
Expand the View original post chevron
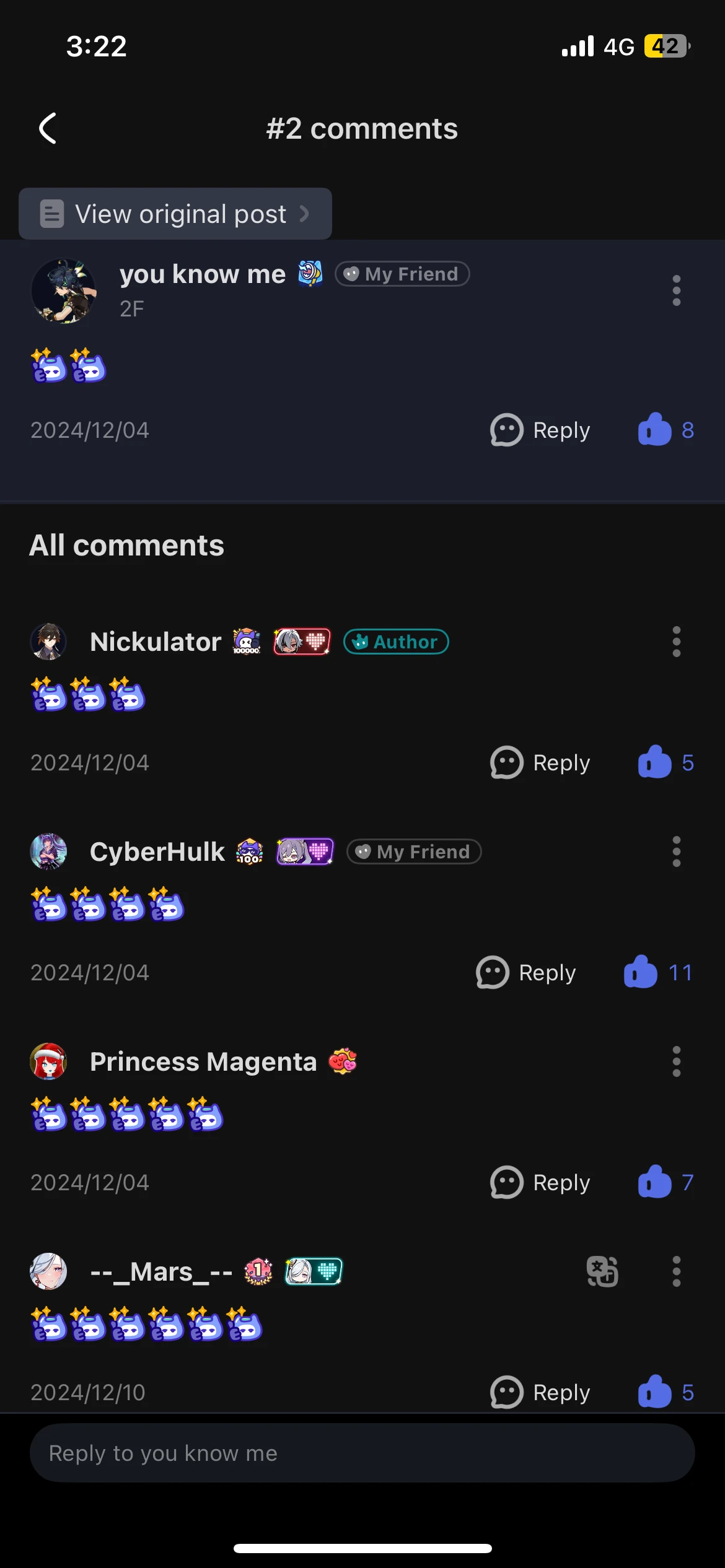(304, 214)
